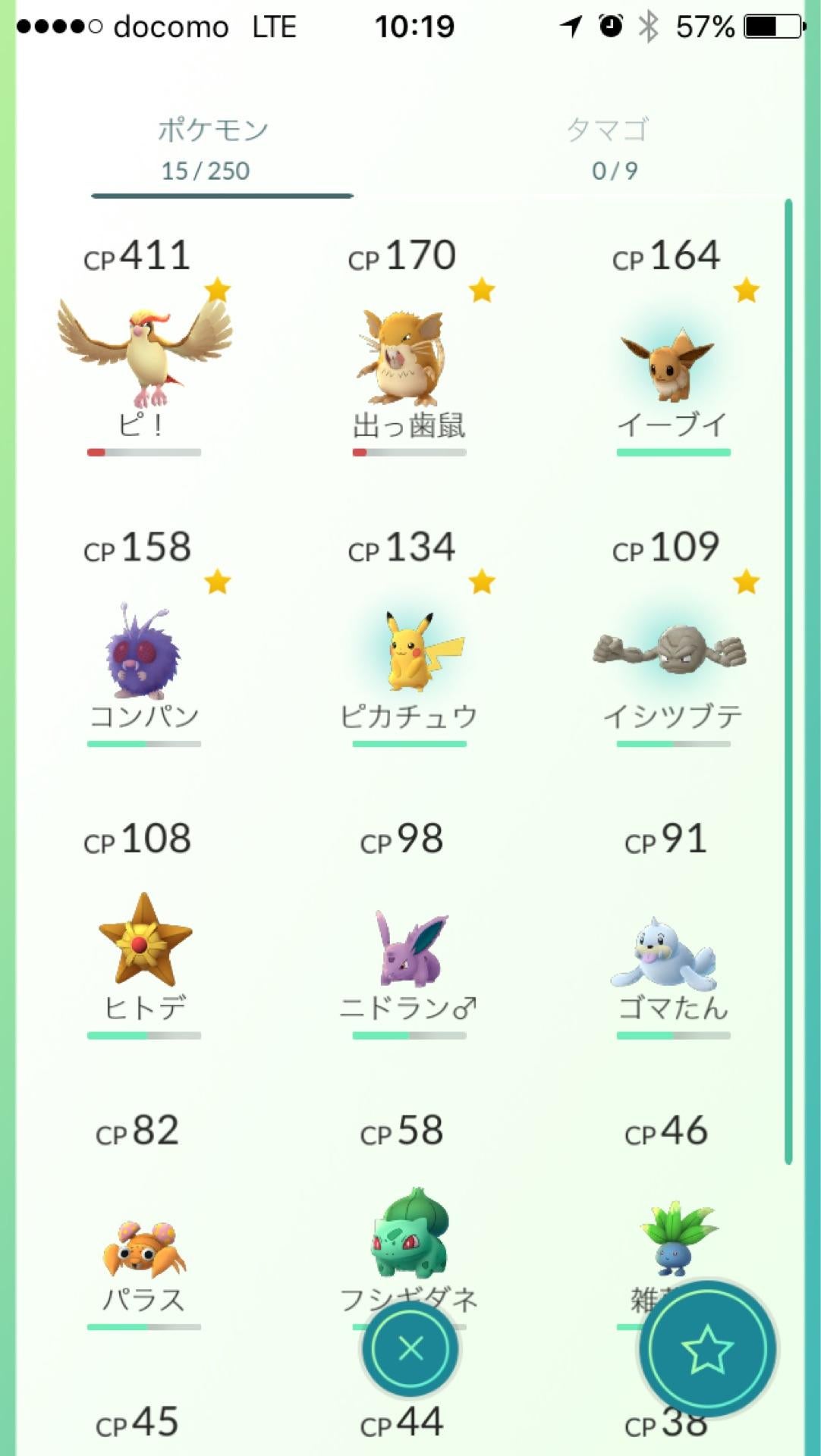This screenshot has width=821, height=1456.
Task: View フシギダネ with CP58
Action: [x=408, y=1232]
